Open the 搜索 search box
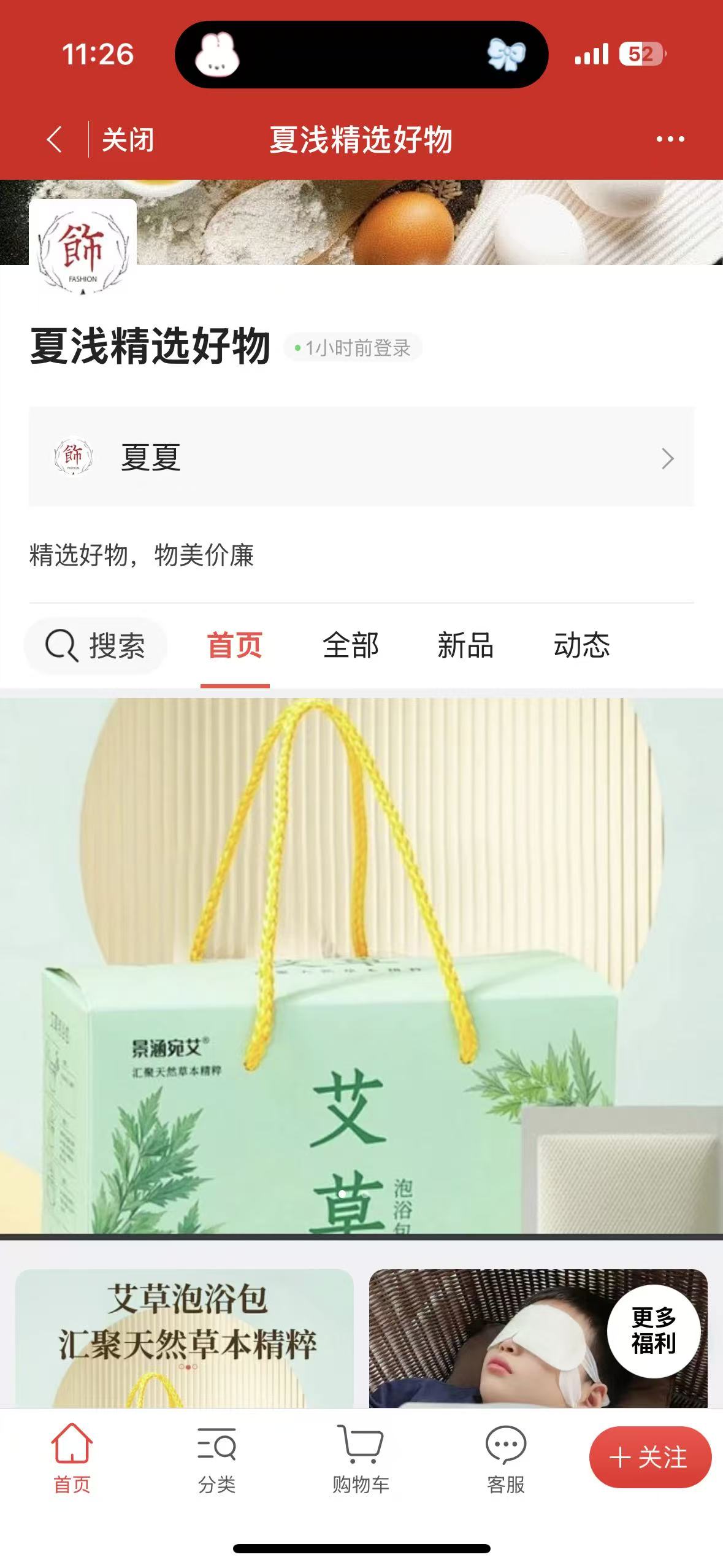723x1568 pixels. (96, 645)
